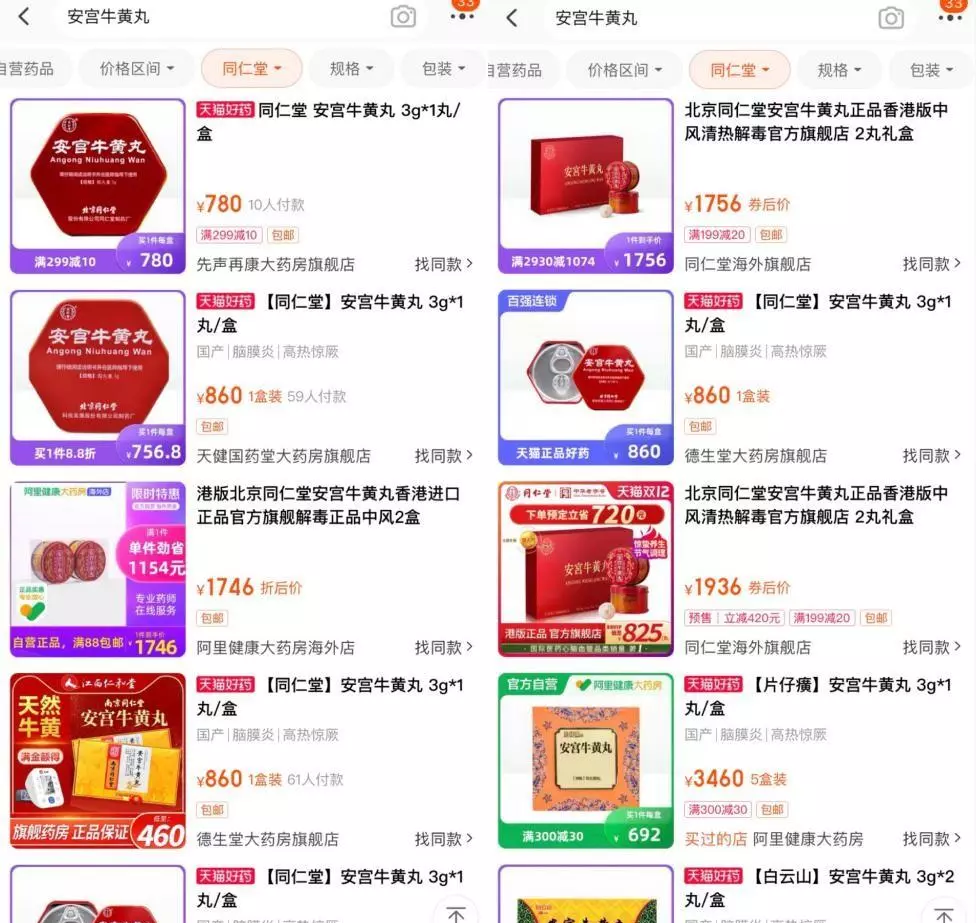Open the 预售 2丸礼盒 listing priced at ¥1936
This screenshot has width=976, height=923.
(818, 505)
